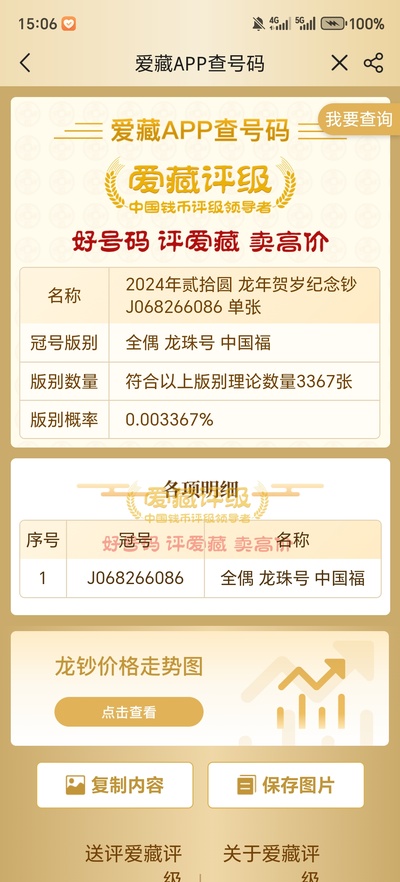This screenshot has height=882, width=400.
Task: Share this page via the share icon
Action: (374, 63)
